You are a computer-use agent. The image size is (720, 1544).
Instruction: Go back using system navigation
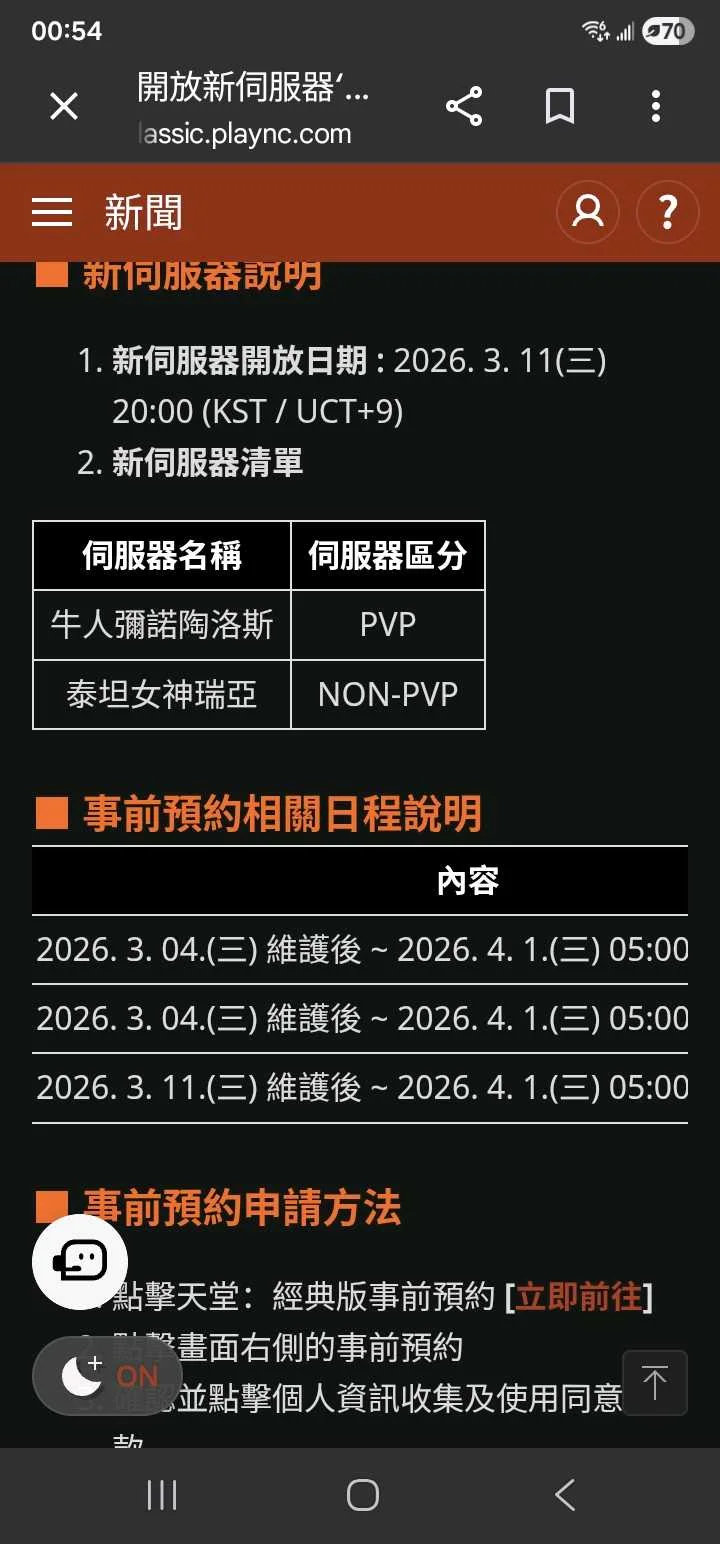tap(565, 1496)
